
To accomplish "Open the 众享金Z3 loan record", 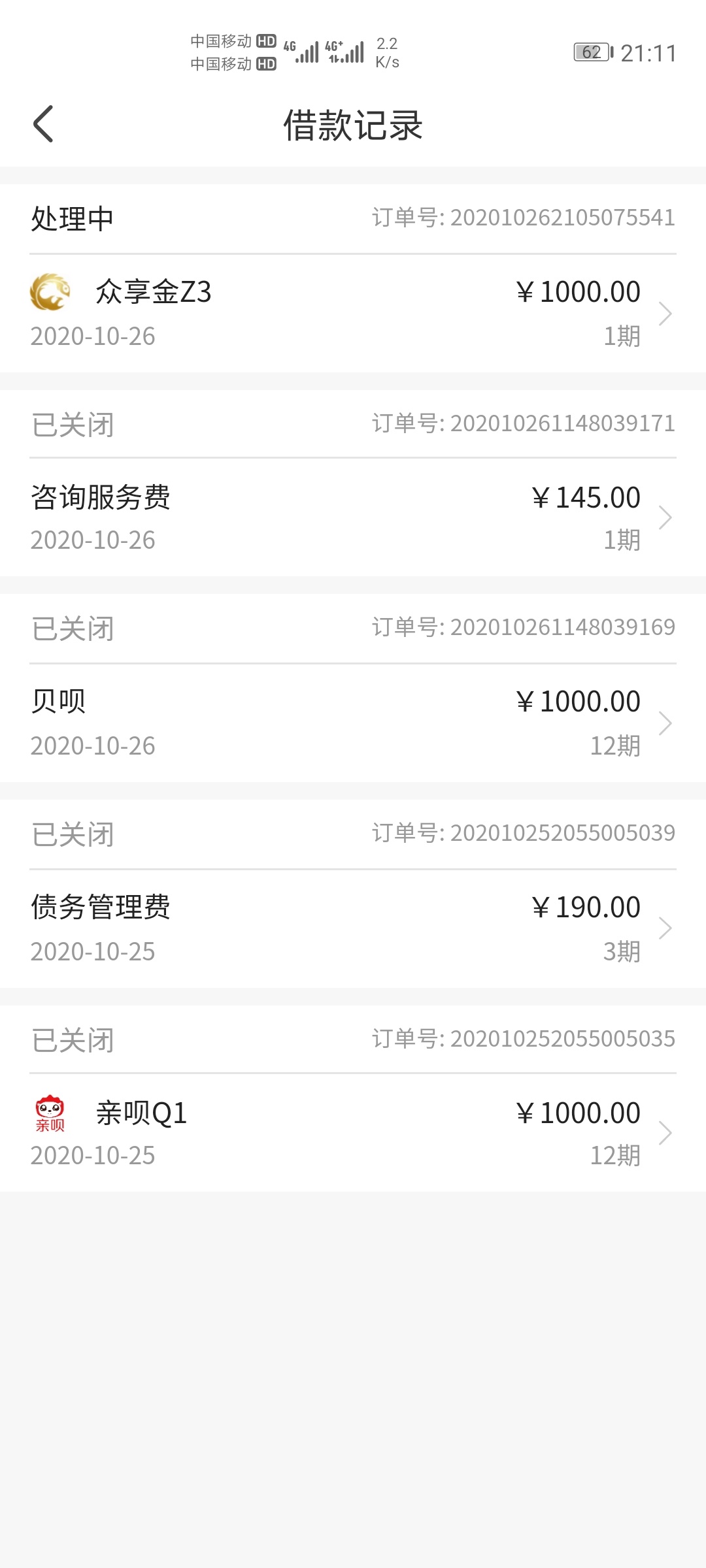I will coord(353,314).
